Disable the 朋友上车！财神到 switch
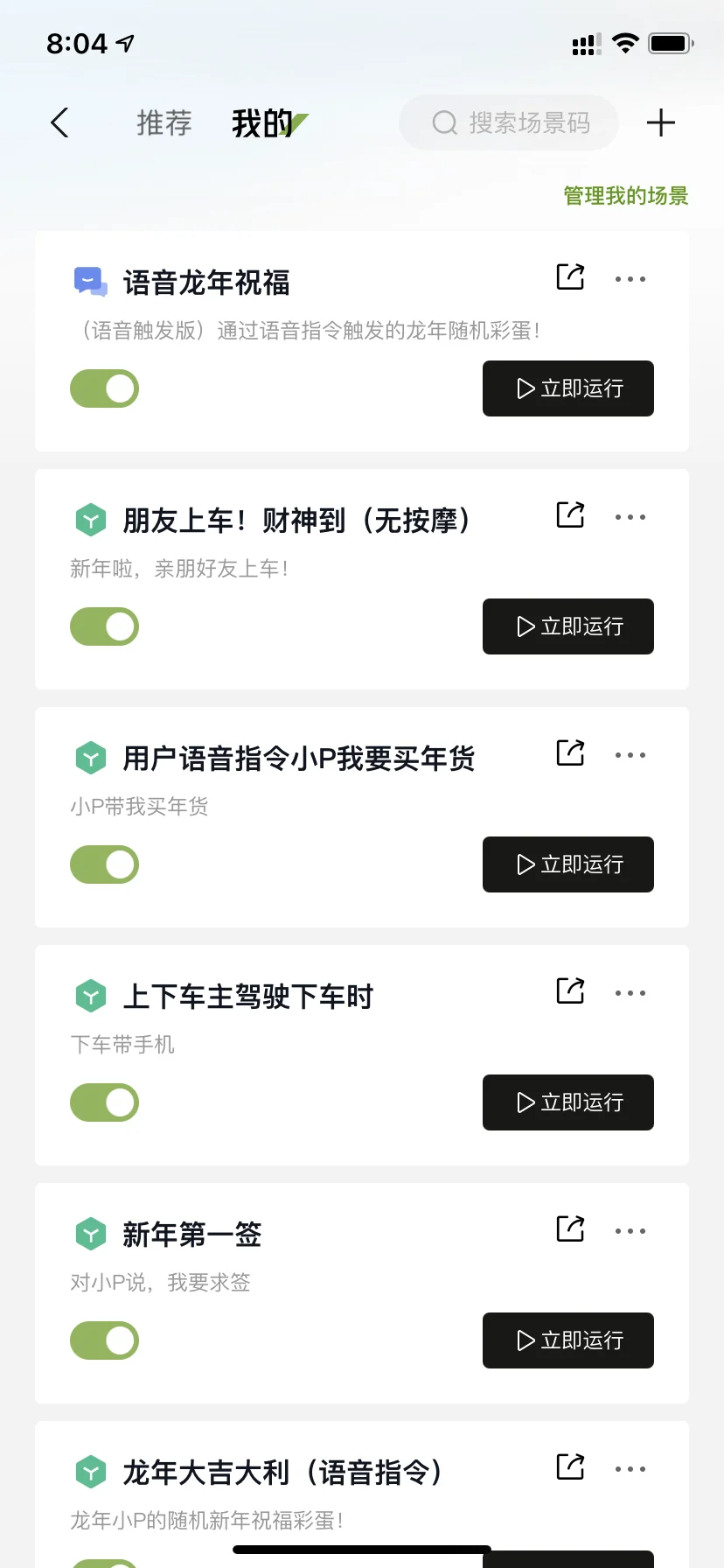Screen dimensions: 724x1568 point(104,626)
